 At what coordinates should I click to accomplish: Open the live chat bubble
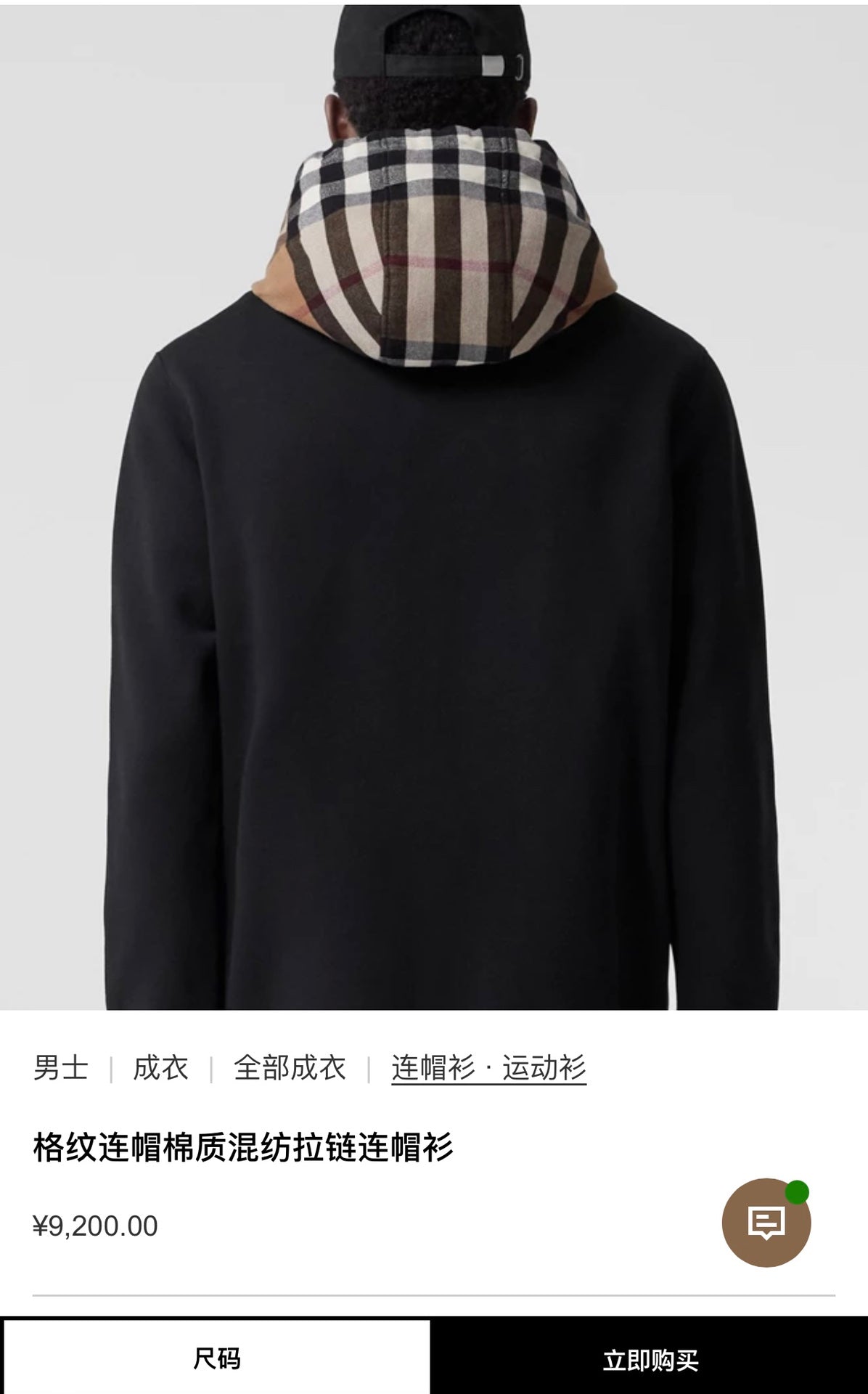[x=766, y=1223]
